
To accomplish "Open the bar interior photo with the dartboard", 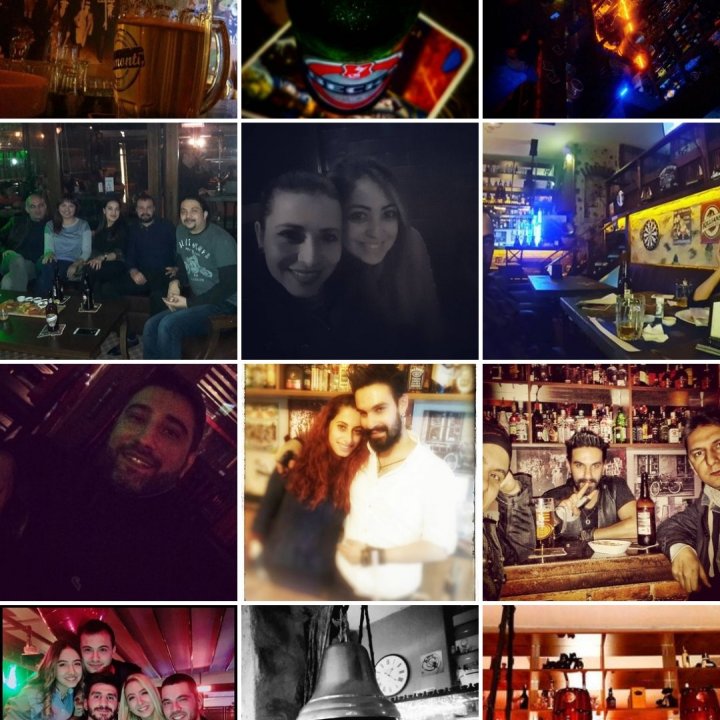I will (600, 240).
